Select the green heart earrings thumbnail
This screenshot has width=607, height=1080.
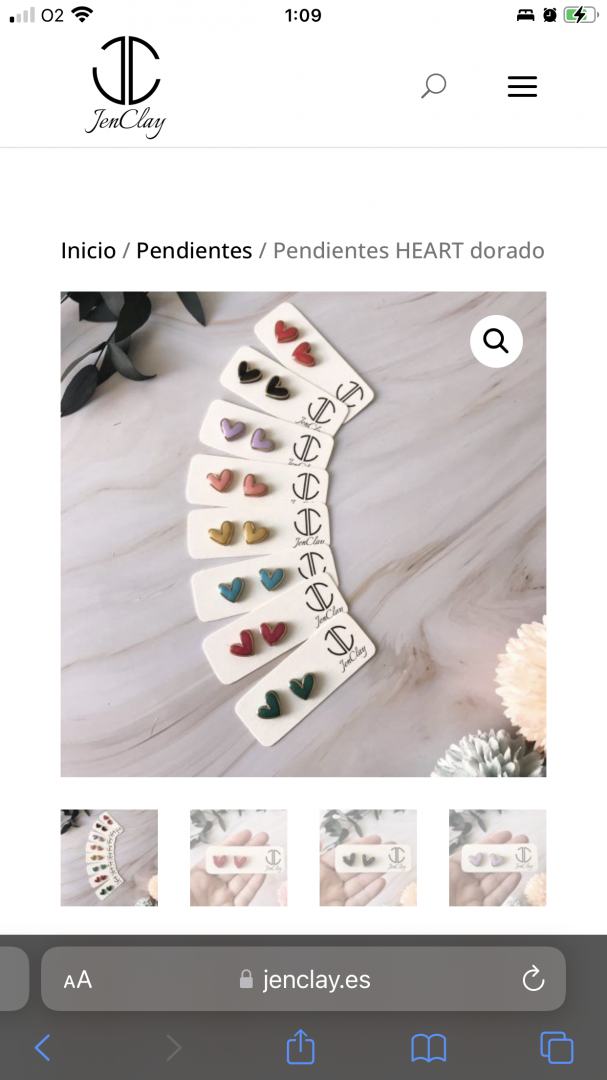(368, 858)
